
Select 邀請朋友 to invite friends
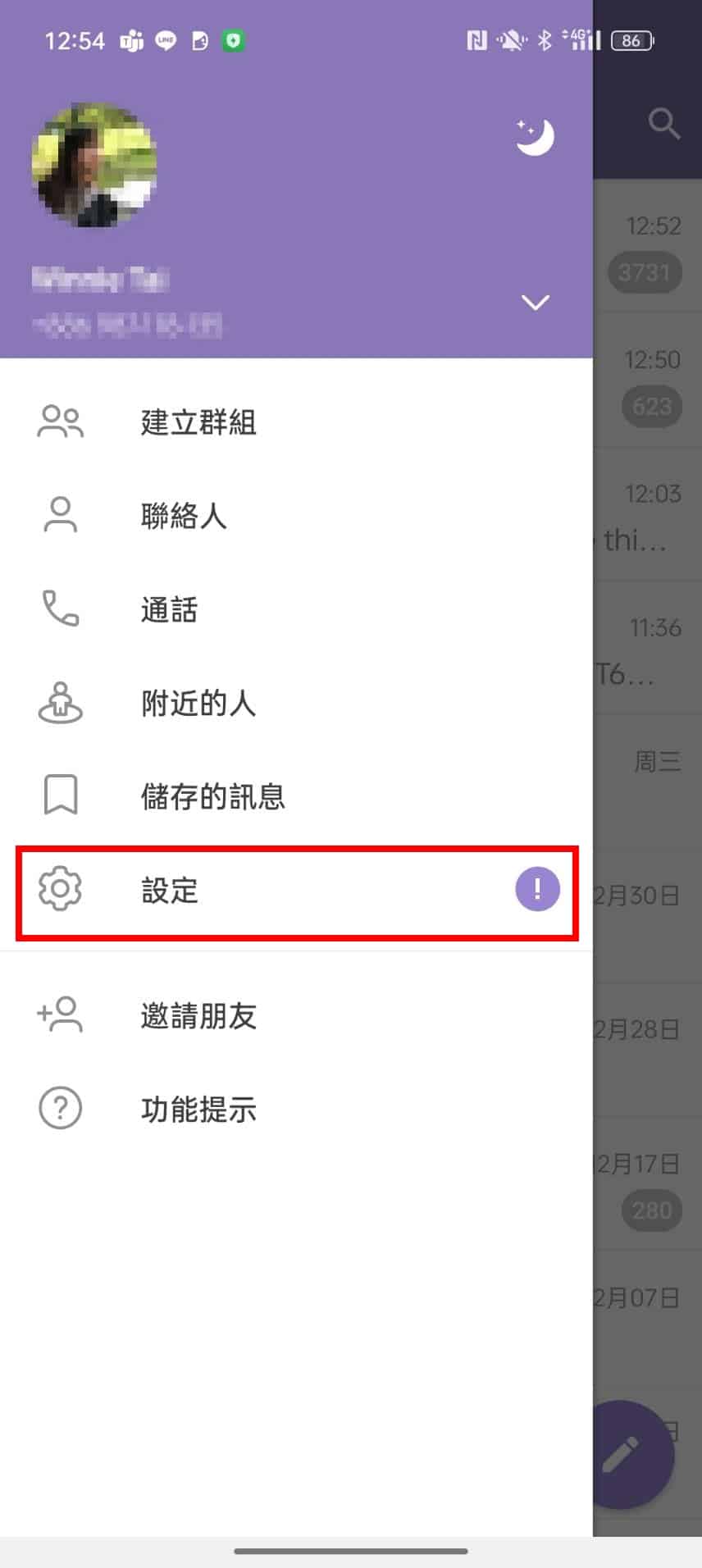pyautogui.click(x=296, y=1016)
